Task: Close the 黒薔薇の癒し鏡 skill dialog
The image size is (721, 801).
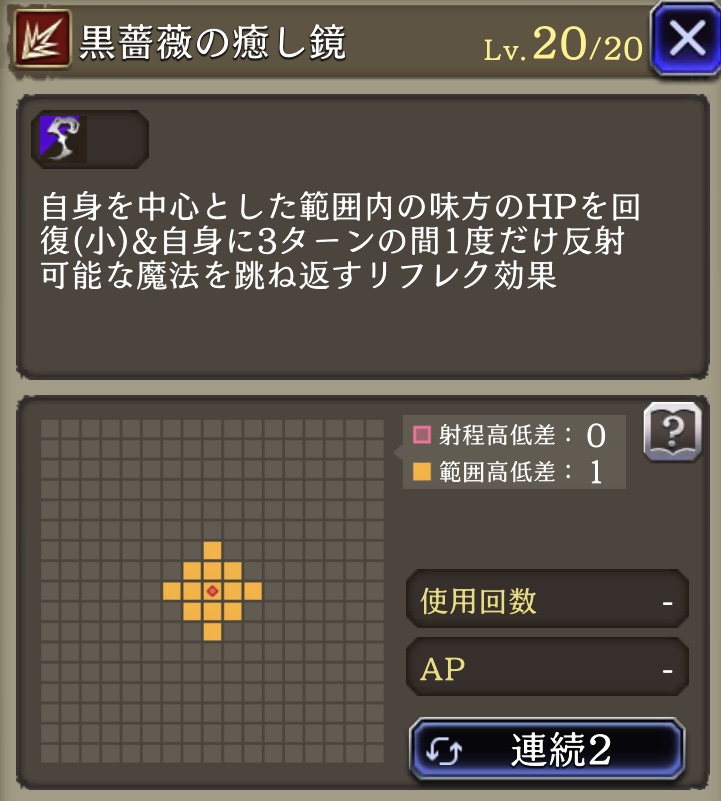Action: (x=686, y=40)
